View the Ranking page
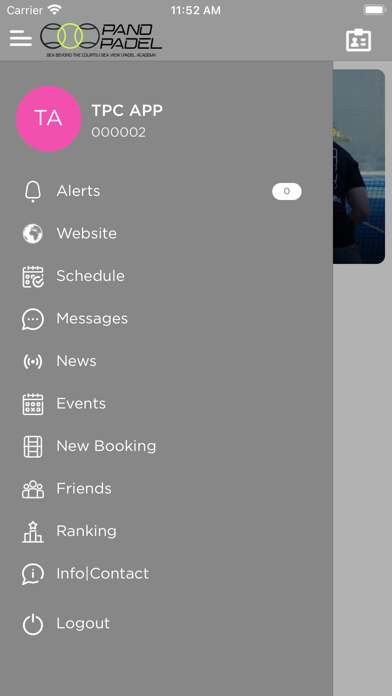Image resolution: width=392 pixels, height=696 pixels. [x=166, y=531]
